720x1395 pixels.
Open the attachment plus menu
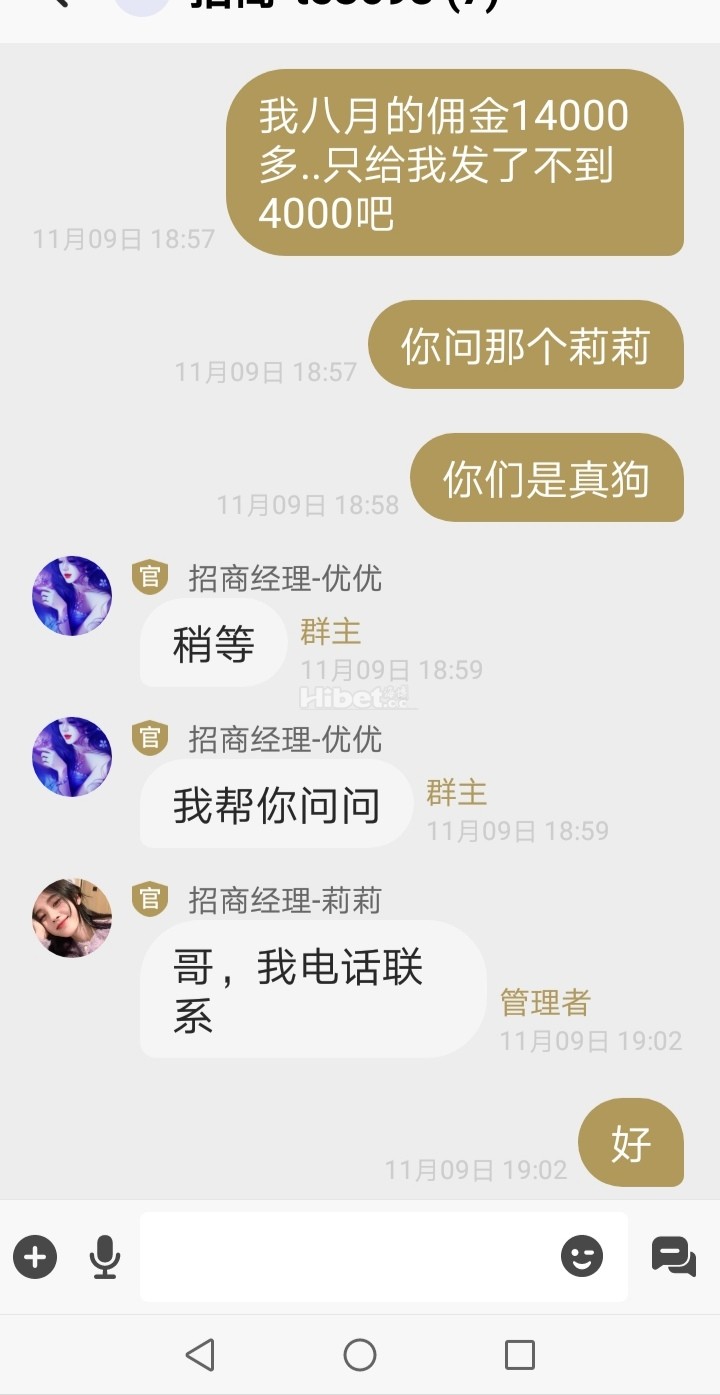[36, 1256]
